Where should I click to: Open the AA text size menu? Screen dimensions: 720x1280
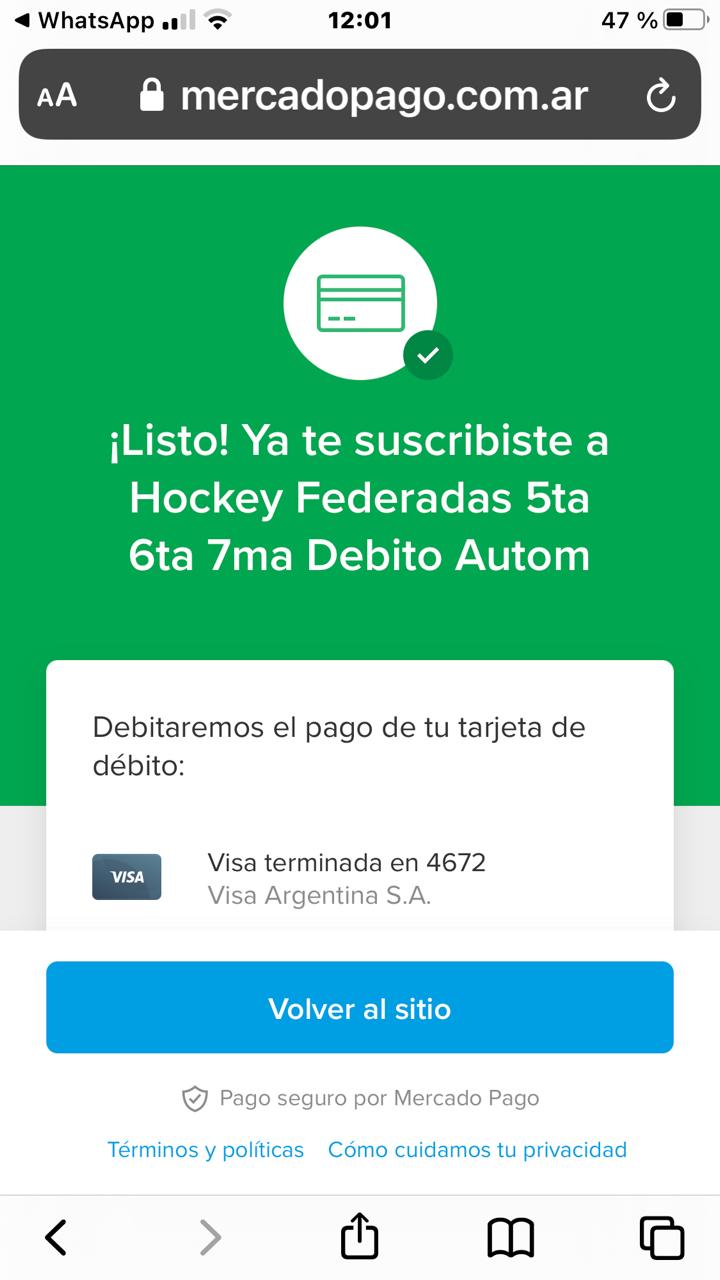pyautogui.click(x=57, y=96)
